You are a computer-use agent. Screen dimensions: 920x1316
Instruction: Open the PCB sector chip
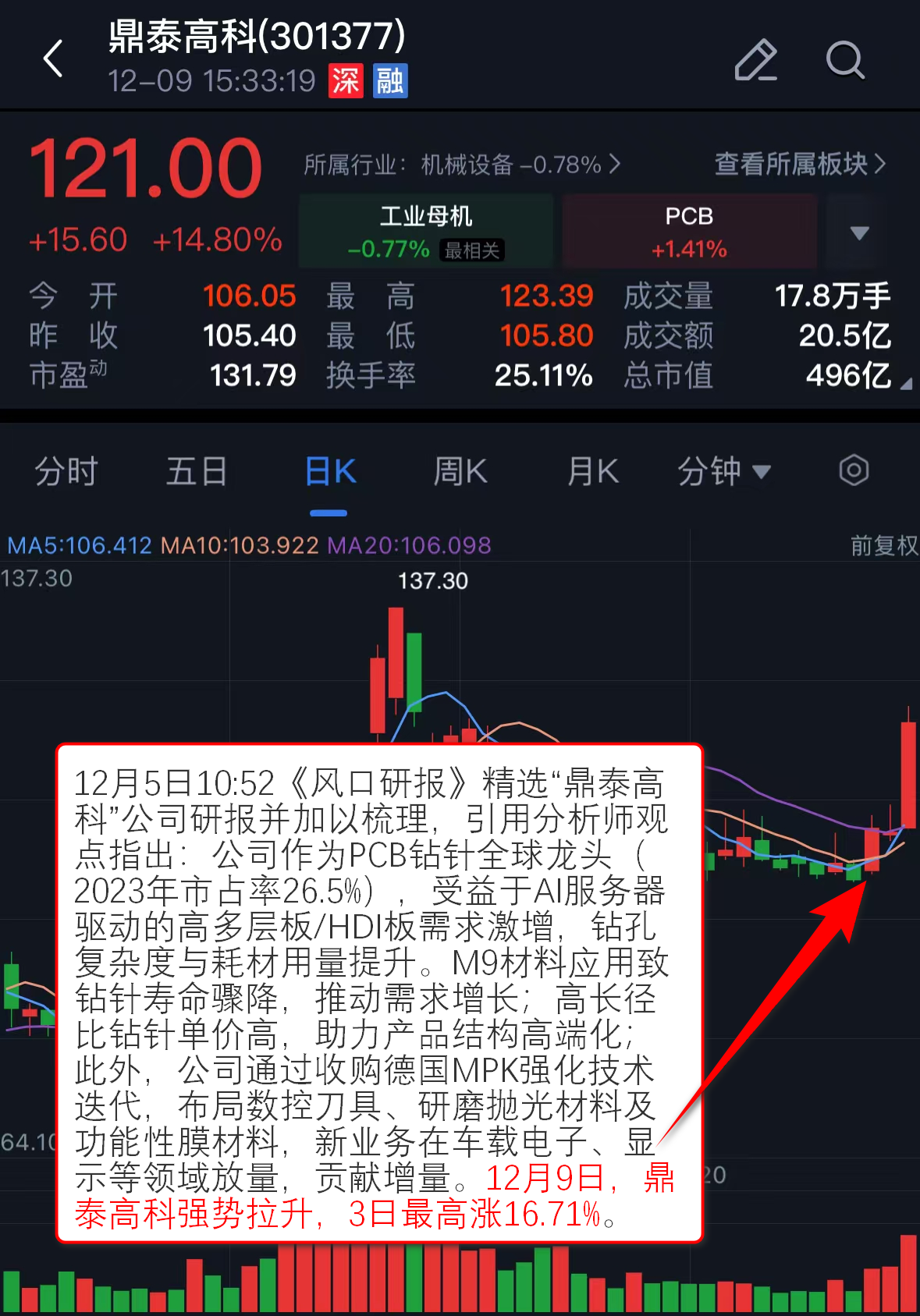click(x=689, y=232)
